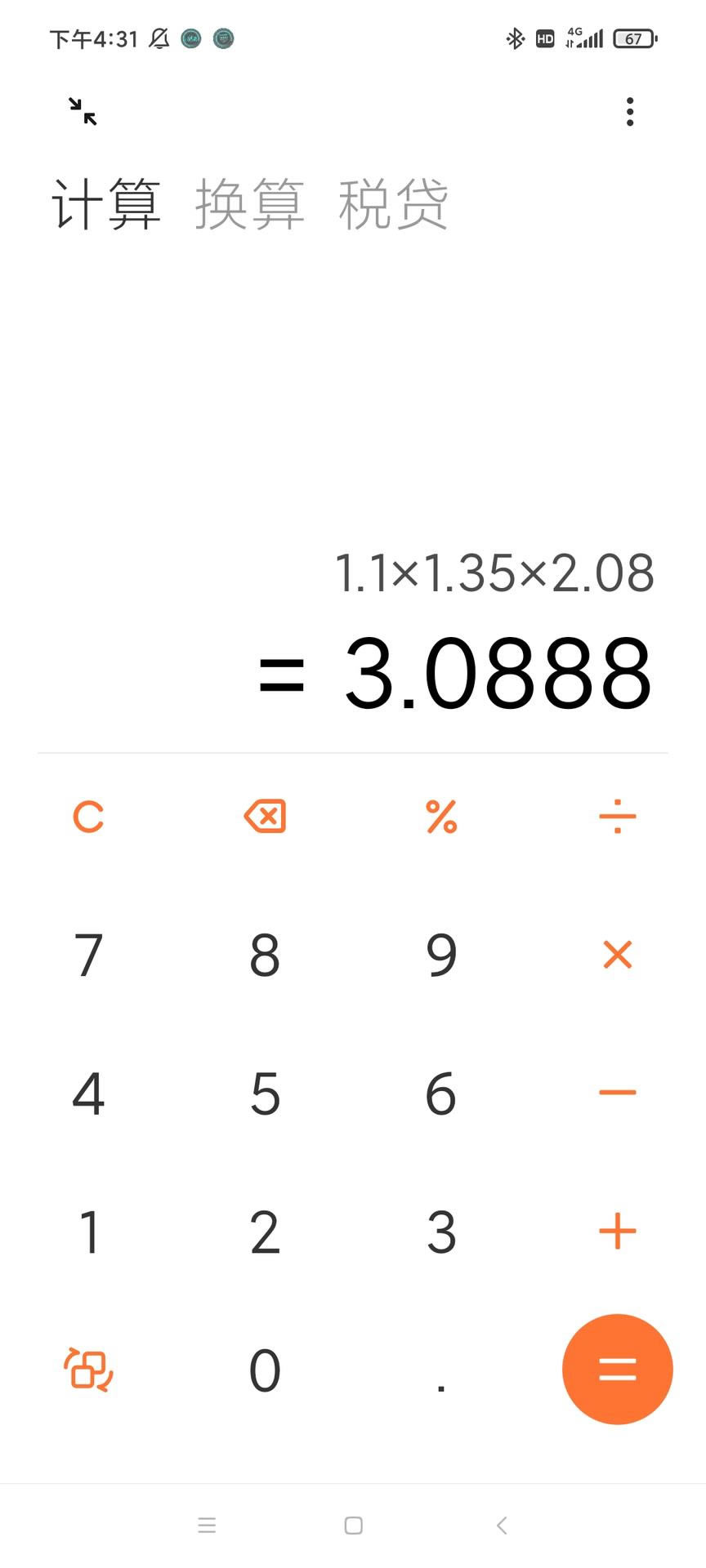Select the minus operator
706x1568 pixels.
(x=618, y=1093)
